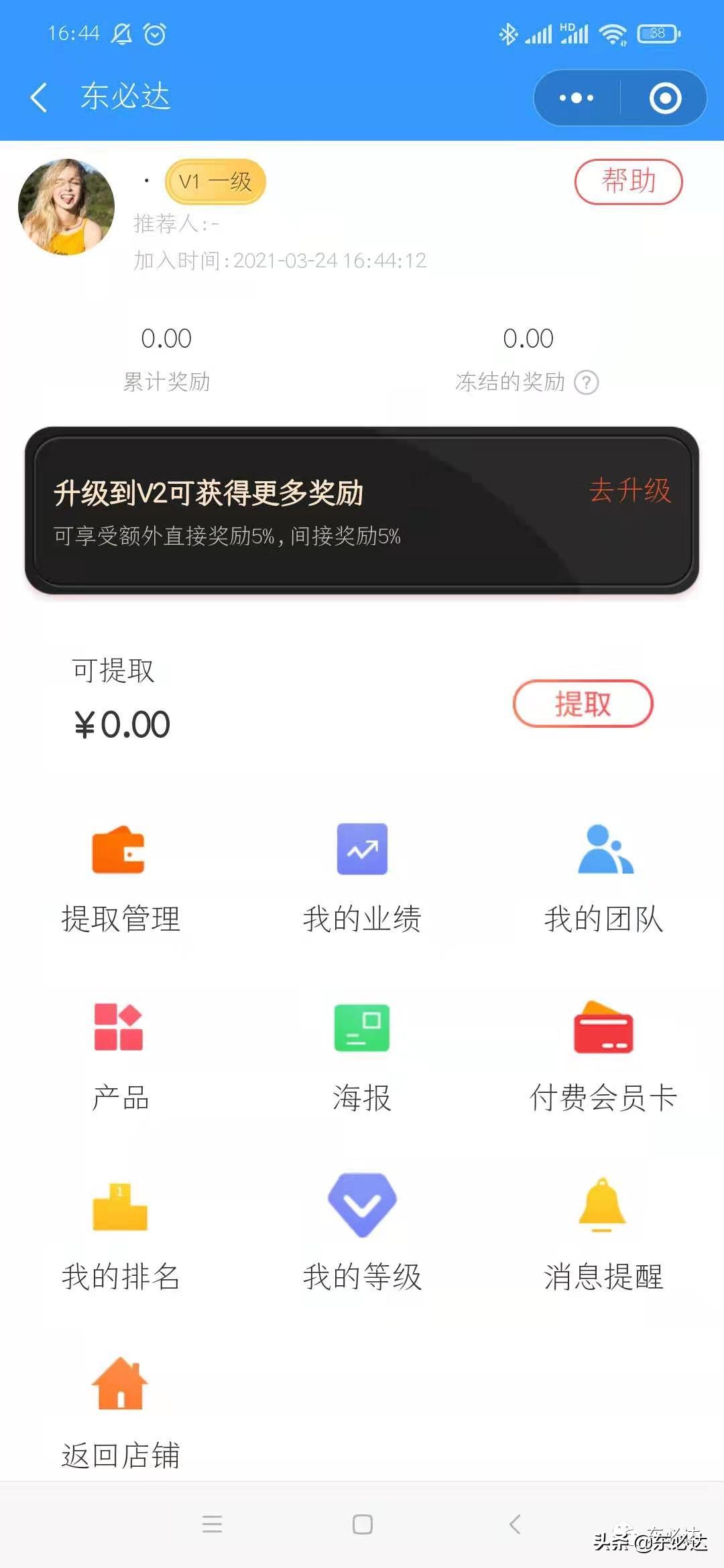Tap the question mark beside 冻结的奖励
This screenshot has height=1568, width=724.
[x=586, y=382]
